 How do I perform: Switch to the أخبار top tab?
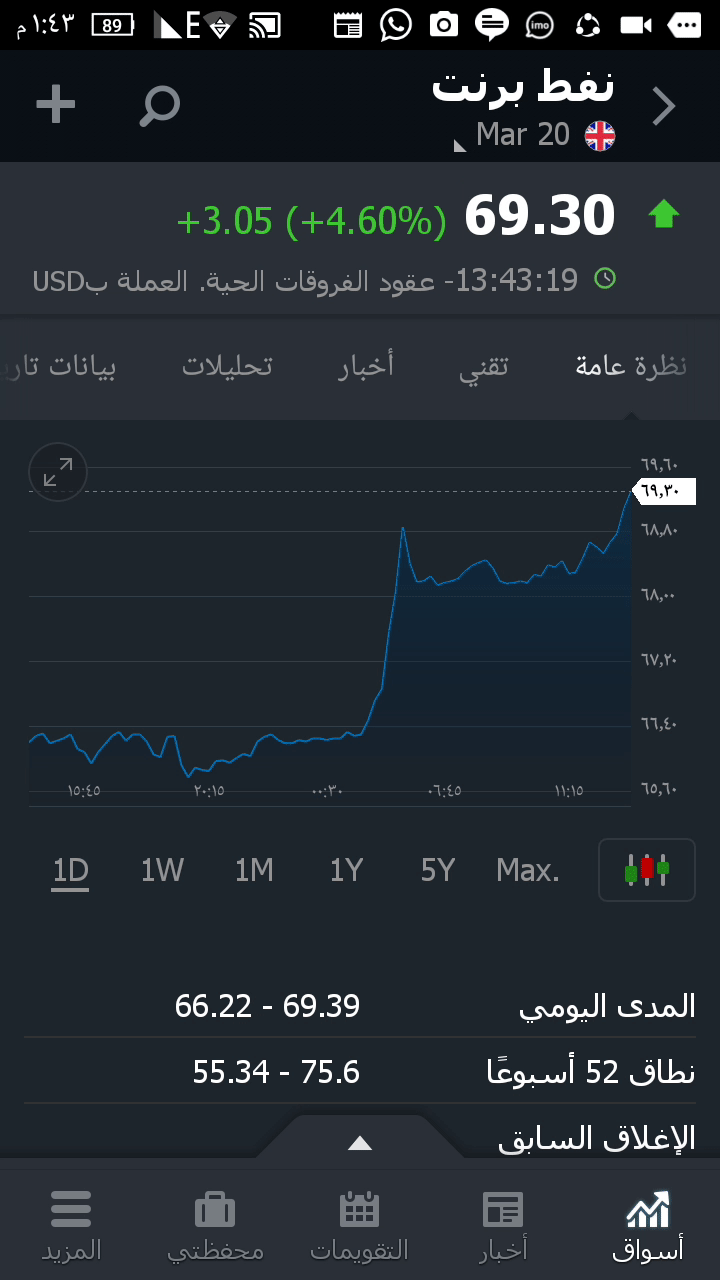click(x=366, y=367)
